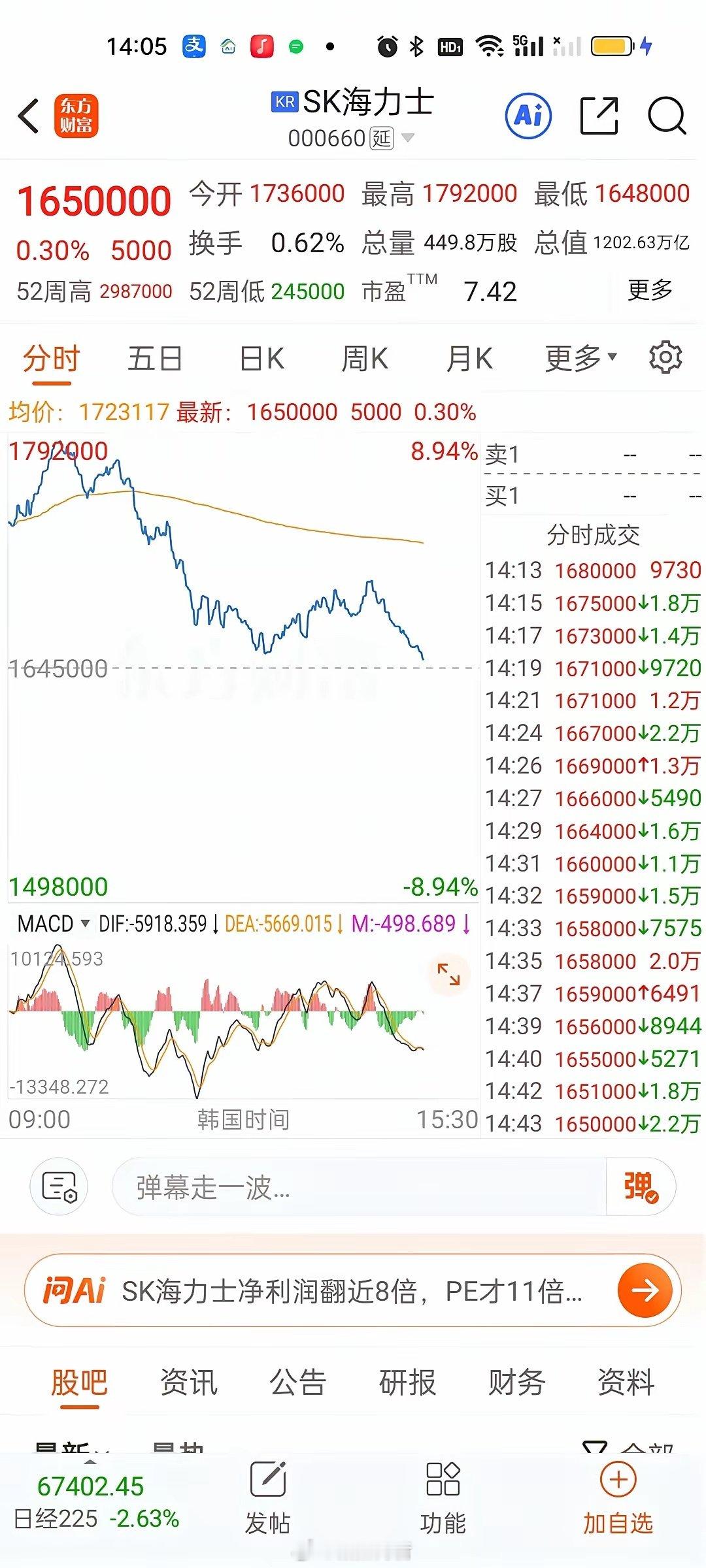The width and height of the screenshot is (706, 1568).
Task: Open the 更多 chart period dropdown
Action: click(x=581, y=359)
